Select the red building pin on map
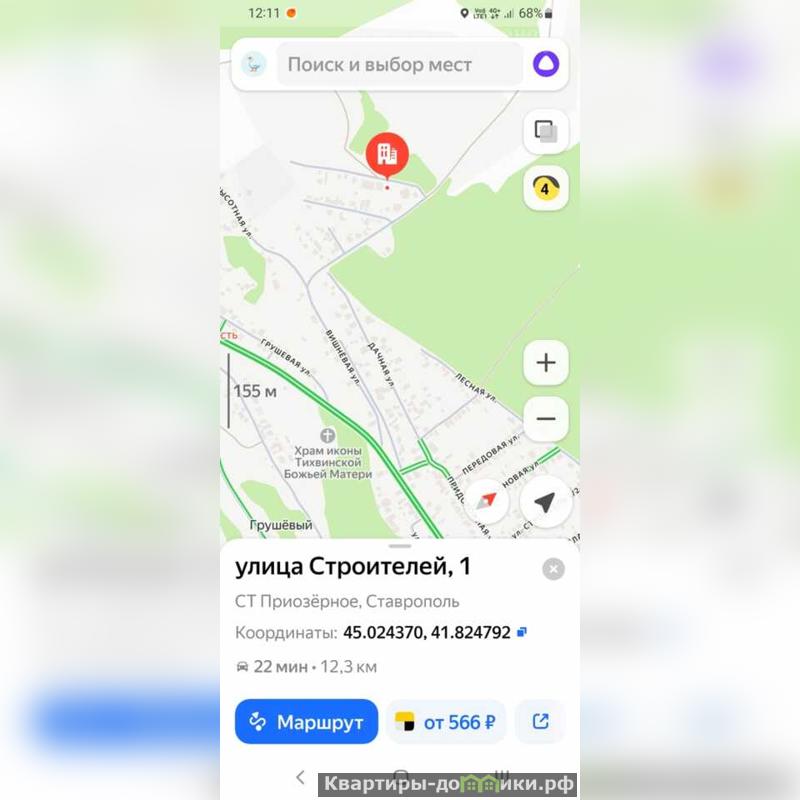This screenshot has width=800, height=800. tap(387, 154)
